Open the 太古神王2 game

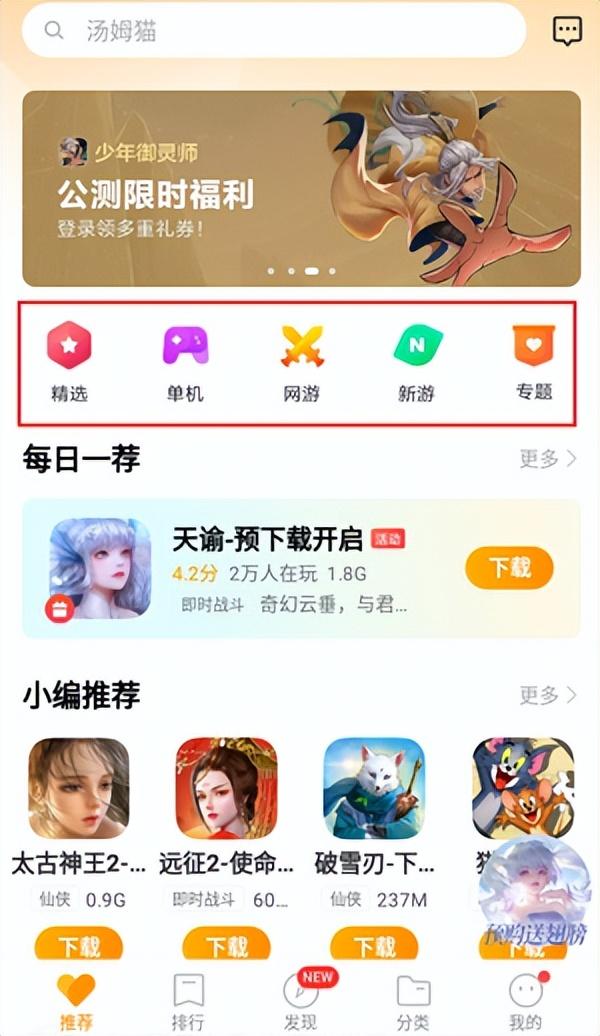79,788
